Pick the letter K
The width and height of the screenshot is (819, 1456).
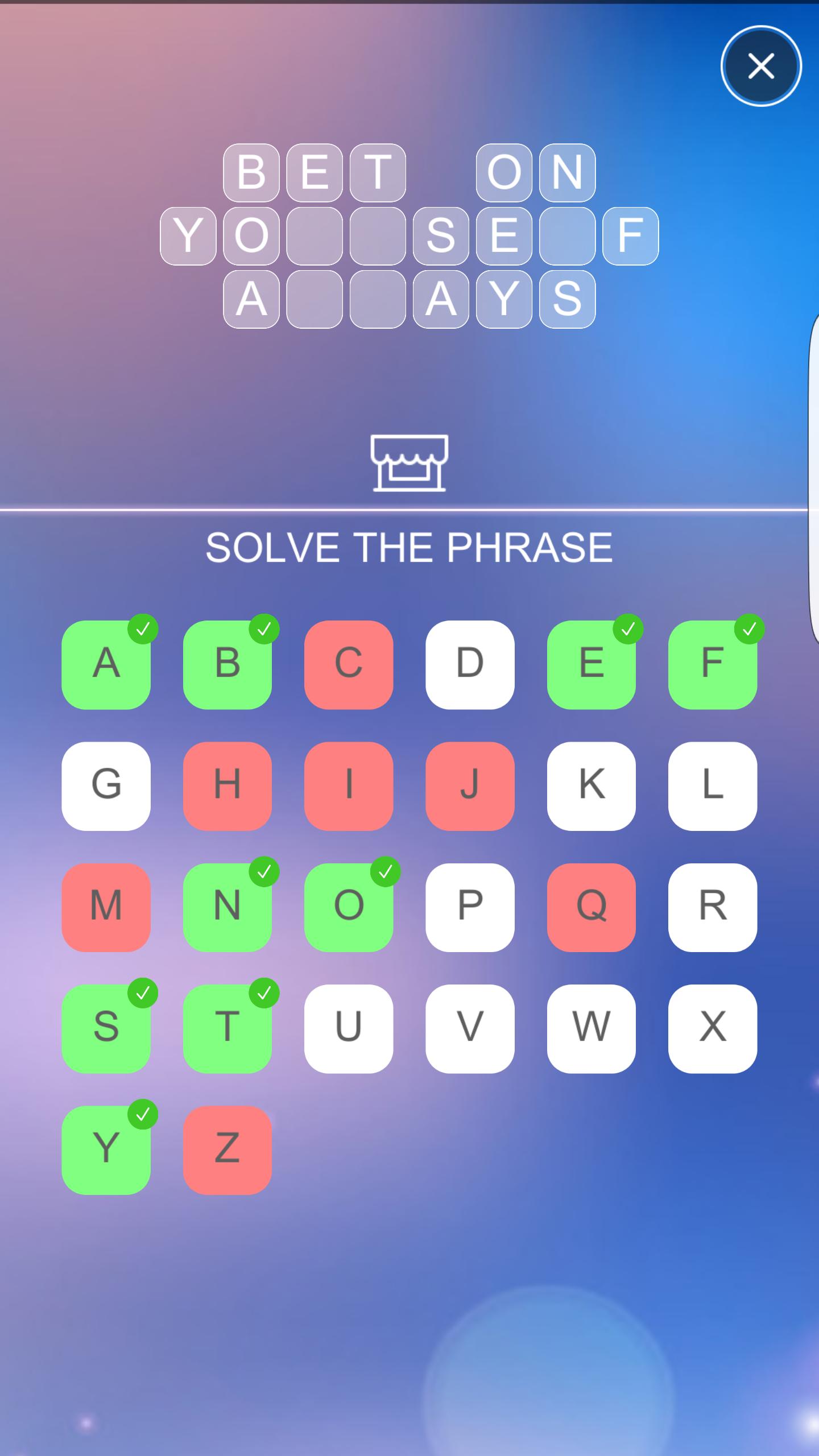click(x=591, y=785)
